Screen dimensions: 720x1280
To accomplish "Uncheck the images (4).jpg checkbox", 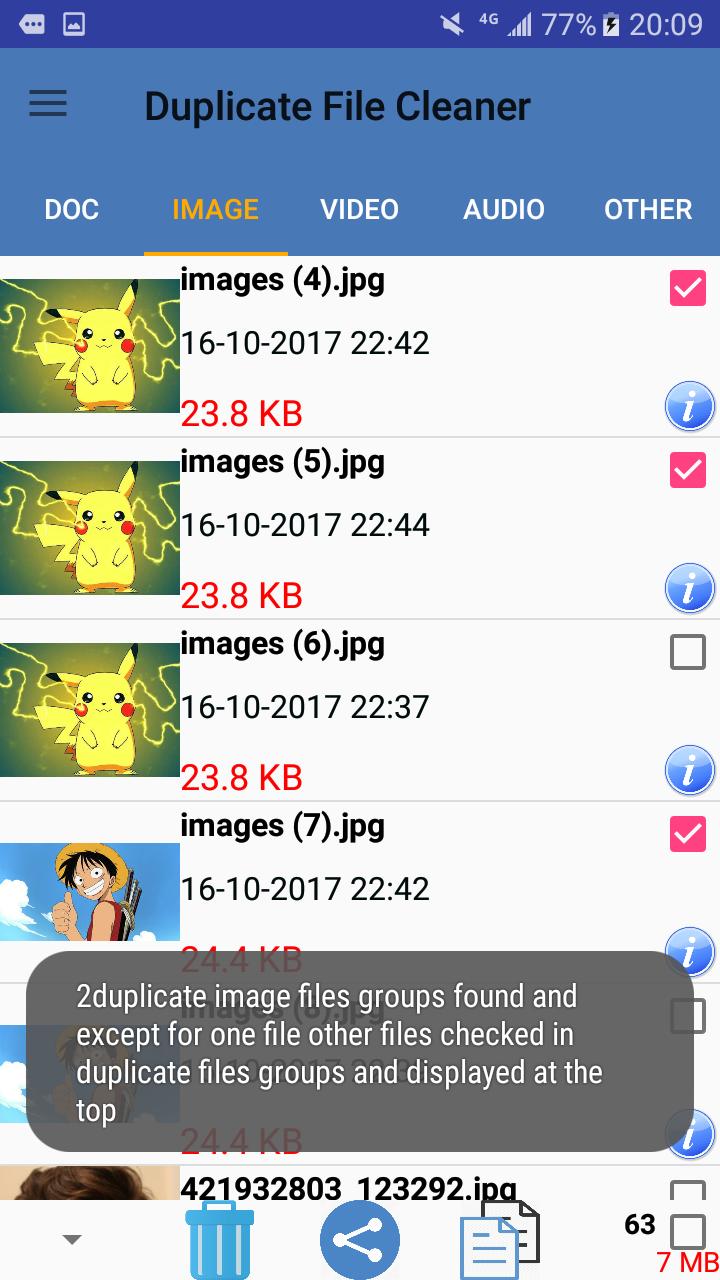I will click(x=687, y=289).
